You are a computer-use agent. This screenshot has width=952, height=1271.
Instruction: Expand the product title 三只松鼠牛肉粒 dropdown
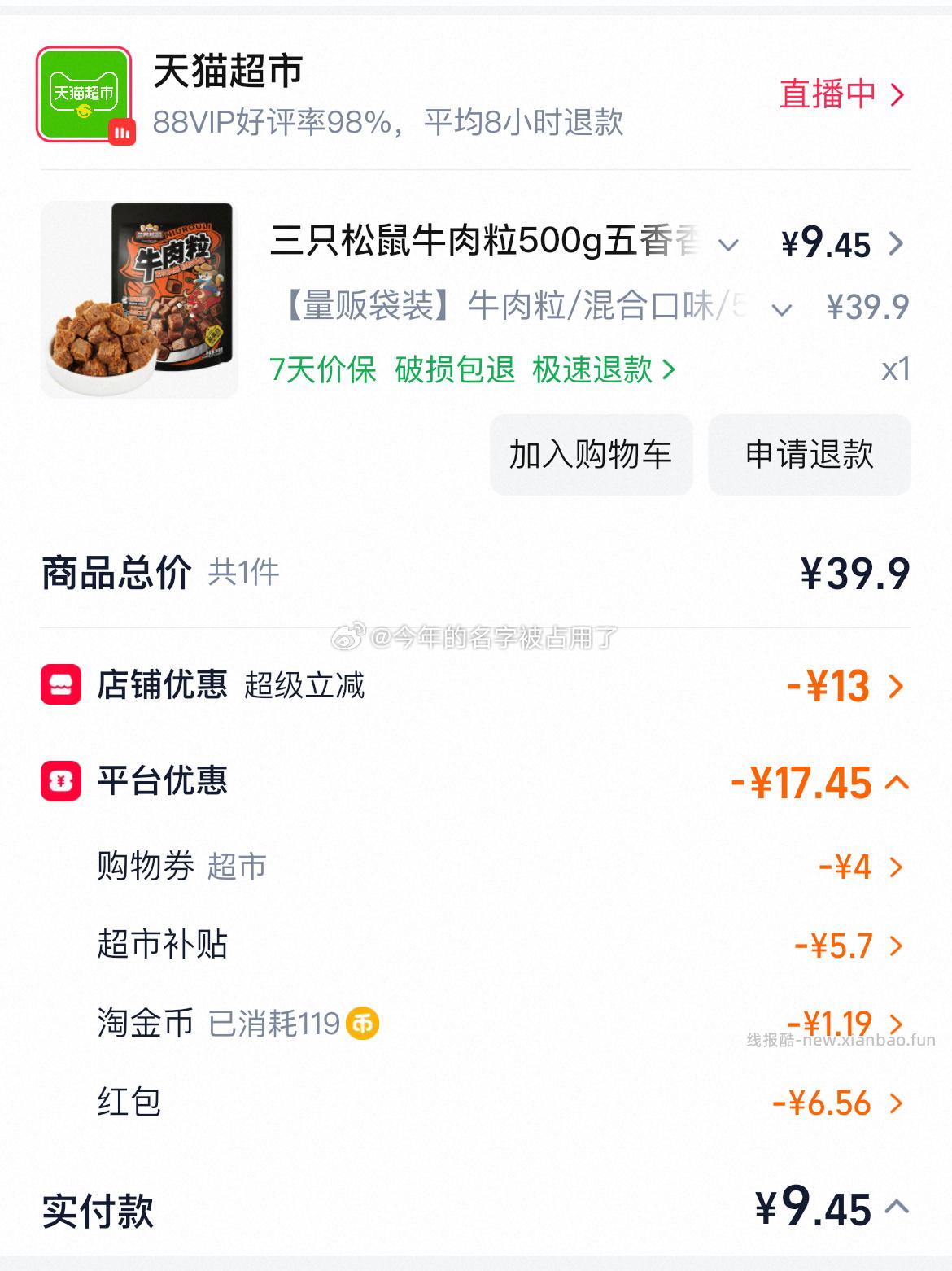pyautogui.click(x=729, y=245)
